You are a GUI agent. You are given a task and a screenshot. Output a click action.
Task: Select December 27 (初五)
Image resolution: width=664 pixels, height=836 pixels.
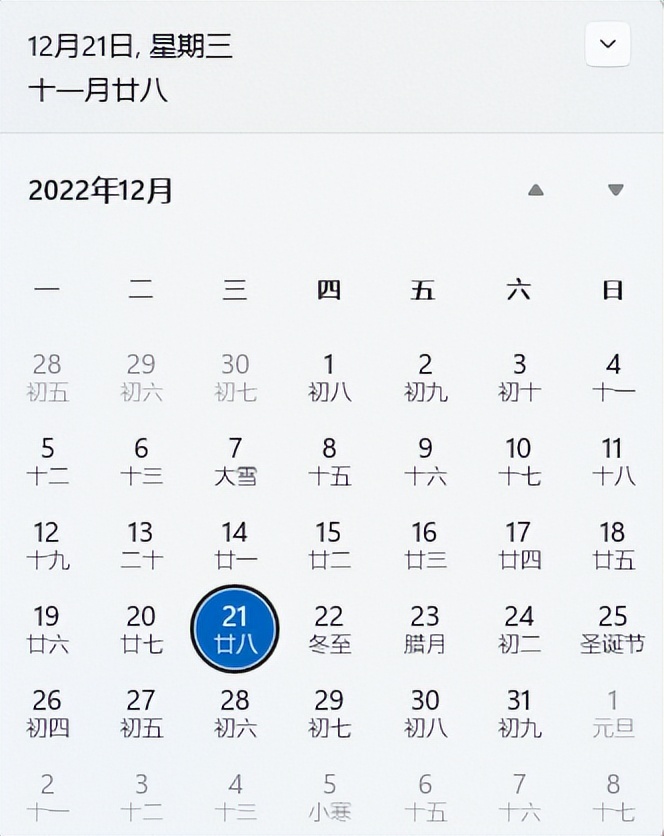pyautogui.click(x=141, y=713)
